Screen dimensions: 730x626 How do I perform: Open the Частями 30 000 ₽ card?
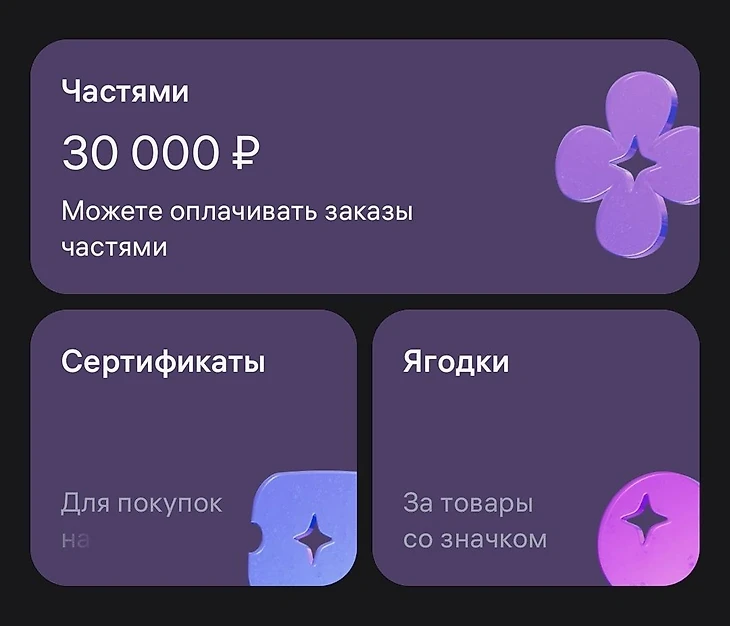[364, 167]
